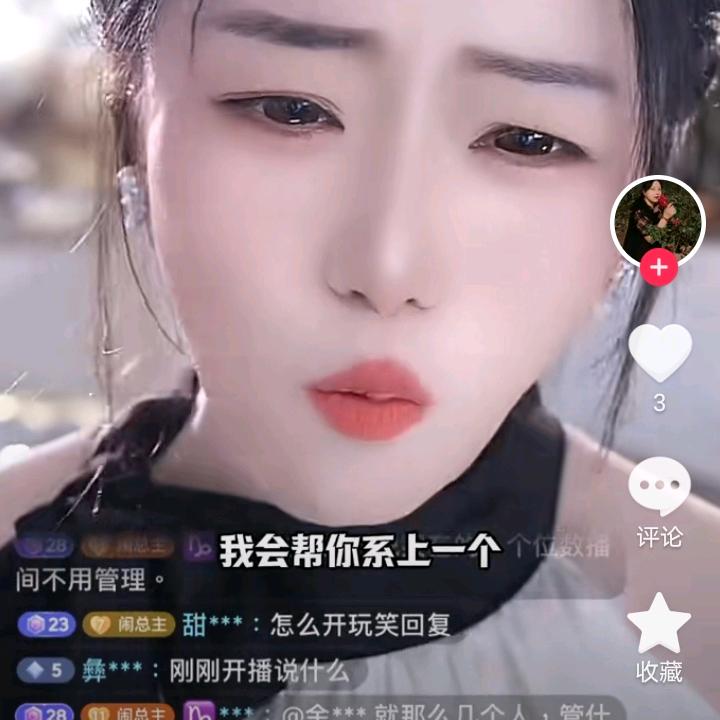Add video to favorites (收藏)
The image size is (720, 720).
click(659, 624)
